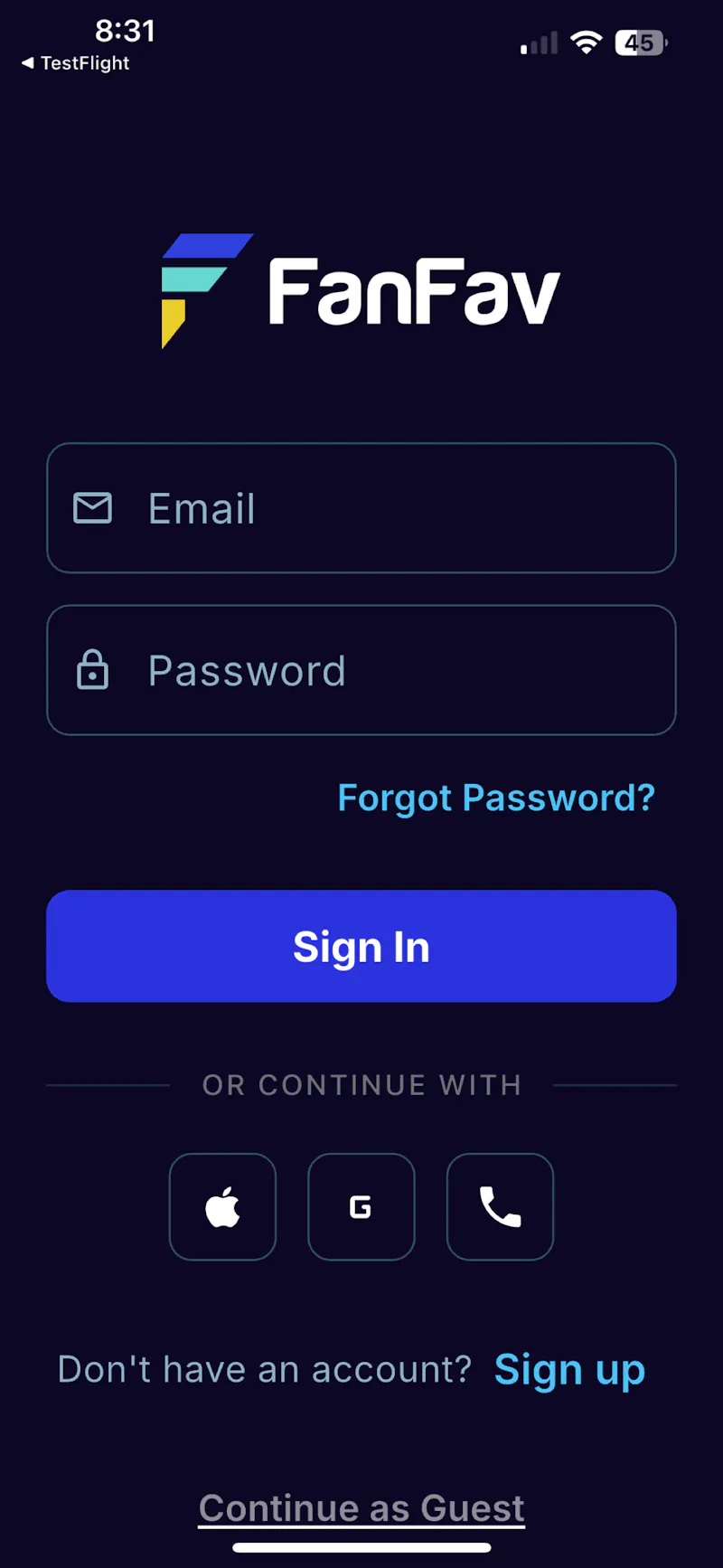Return to TestFlight via back arrow
This screenshot has height=1568, width=723.
76,63
